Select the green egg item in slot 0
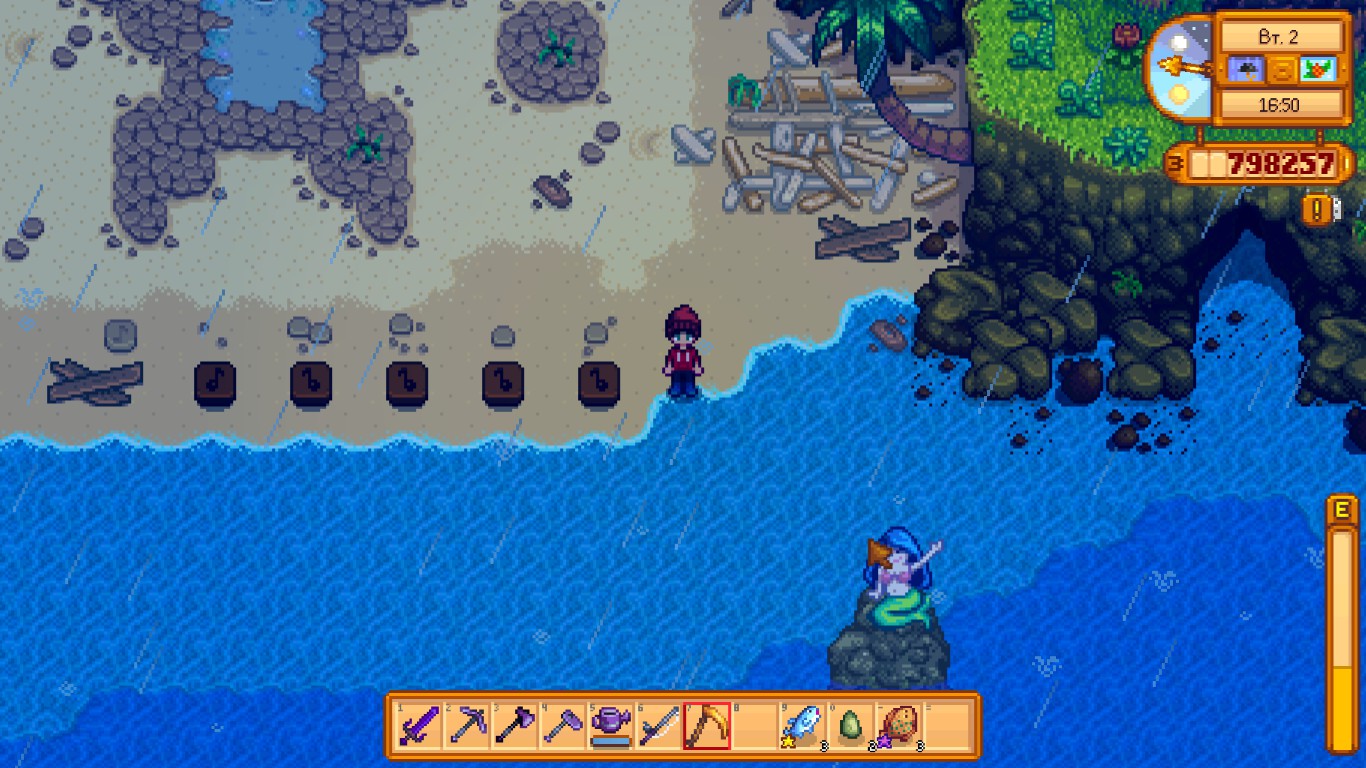Screen dimensions: 1366x768 click(850, 726)
